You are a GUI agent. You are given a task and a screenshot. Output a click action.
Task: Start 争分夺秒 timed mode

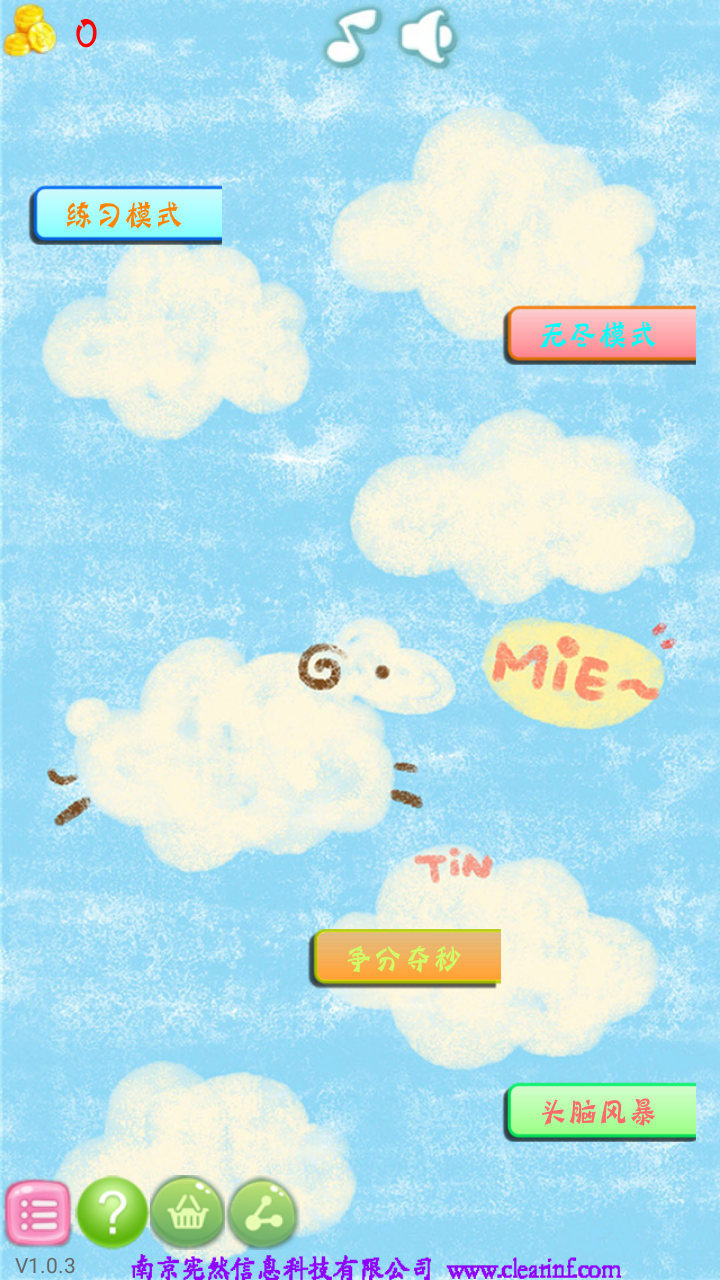pyautogui.click(x=406, y=958)
